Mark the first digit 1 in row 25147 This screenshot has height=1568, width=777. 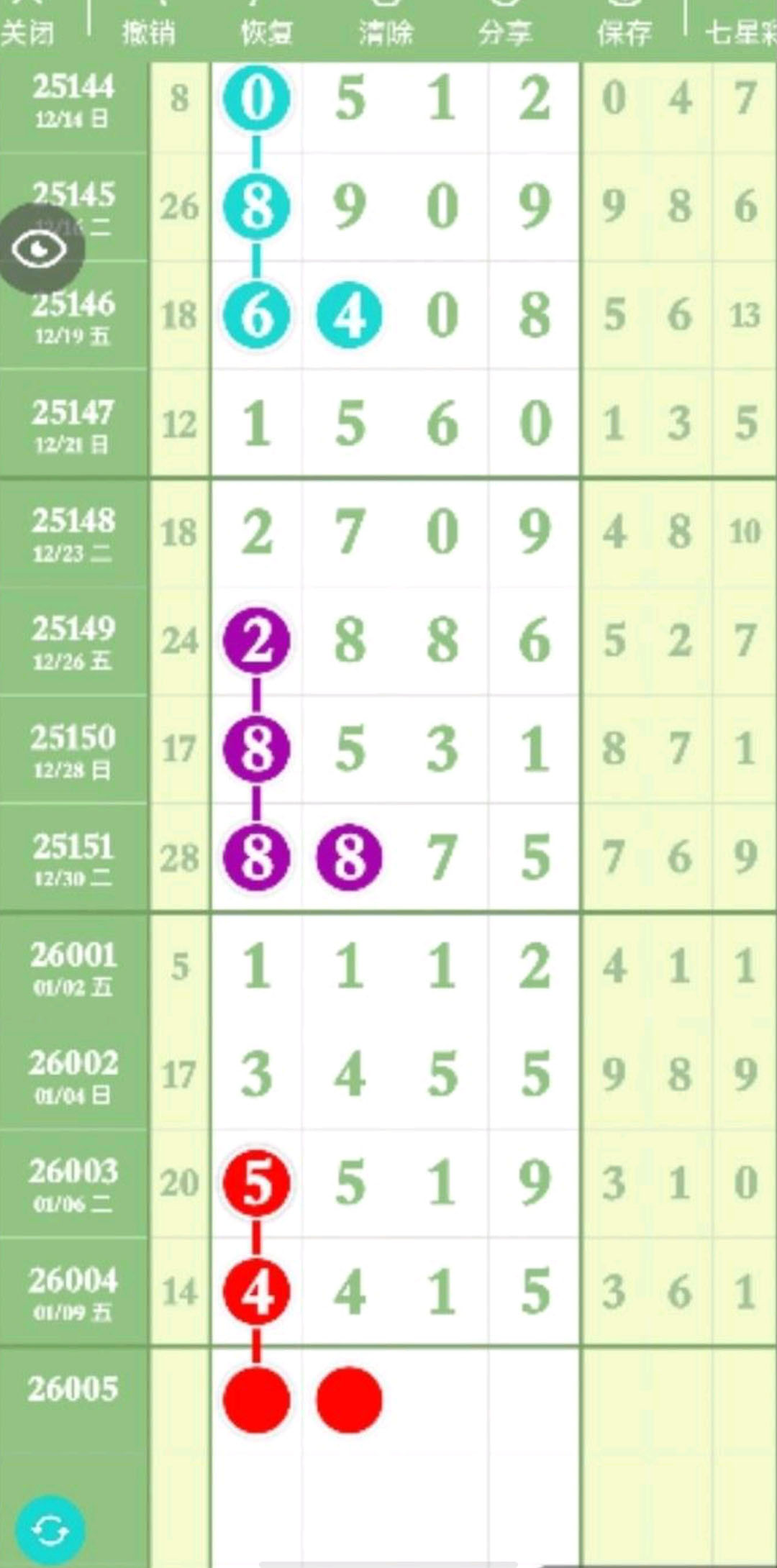point(257,424)
